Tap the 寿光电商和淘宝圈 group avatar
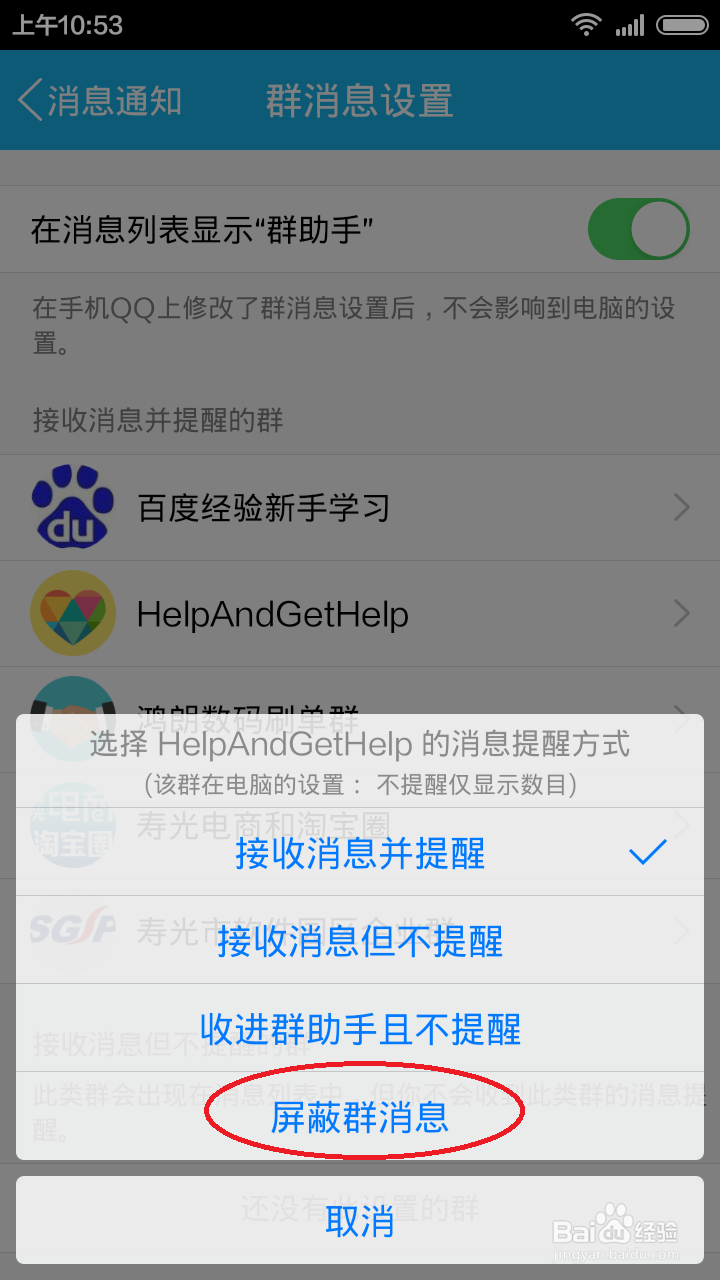This screenshot has width=720, height=1280. pyautogui.click(x=70, y=827)
